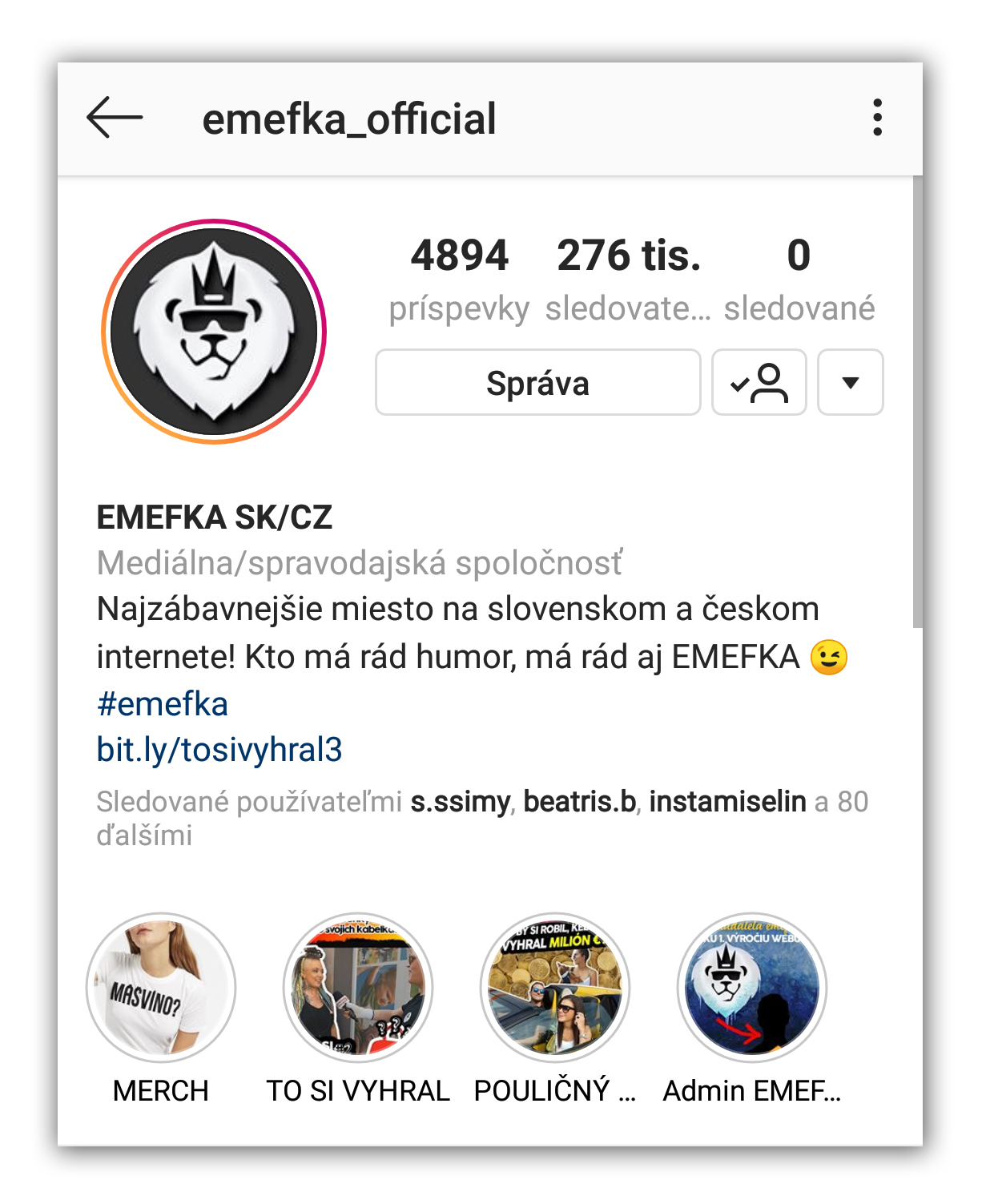View the sledované following list

click(799, 278)
